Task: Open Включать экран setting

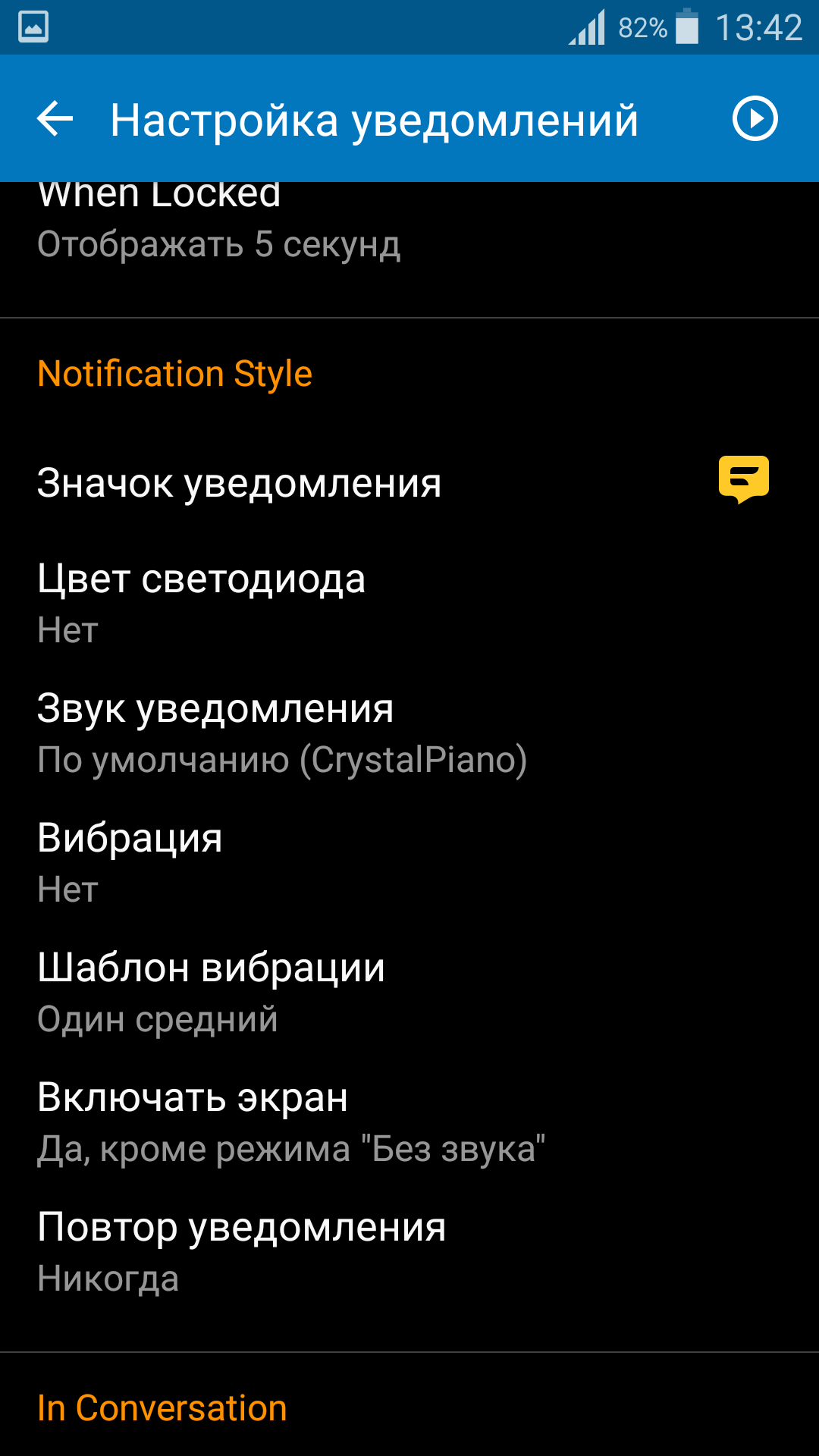Action: [x=409, y=1122]
